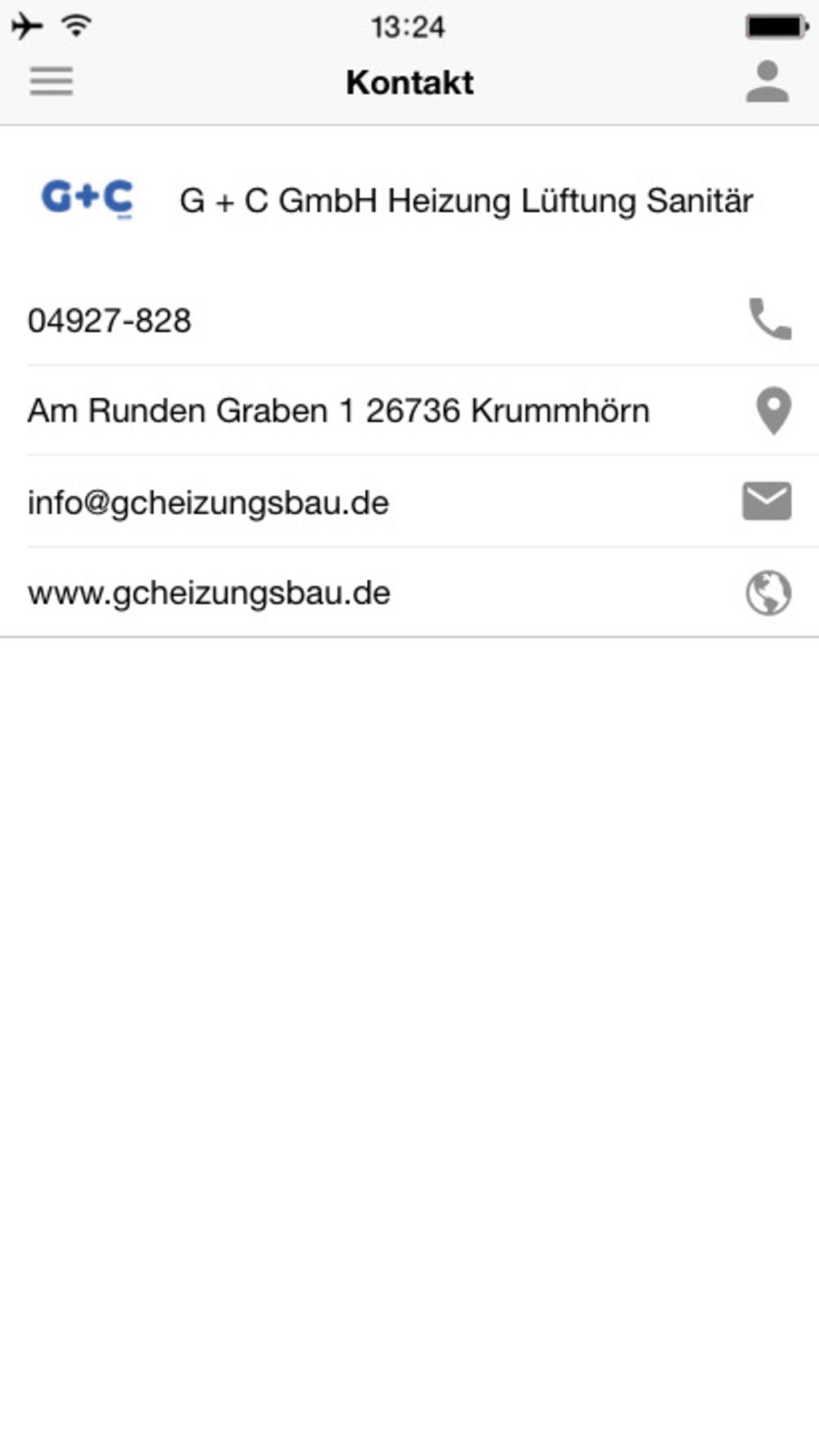The width and height of the screenshot is (819, 1456).
Task: Open the hamburger drawer menu
Action: (x=52, y=81)
